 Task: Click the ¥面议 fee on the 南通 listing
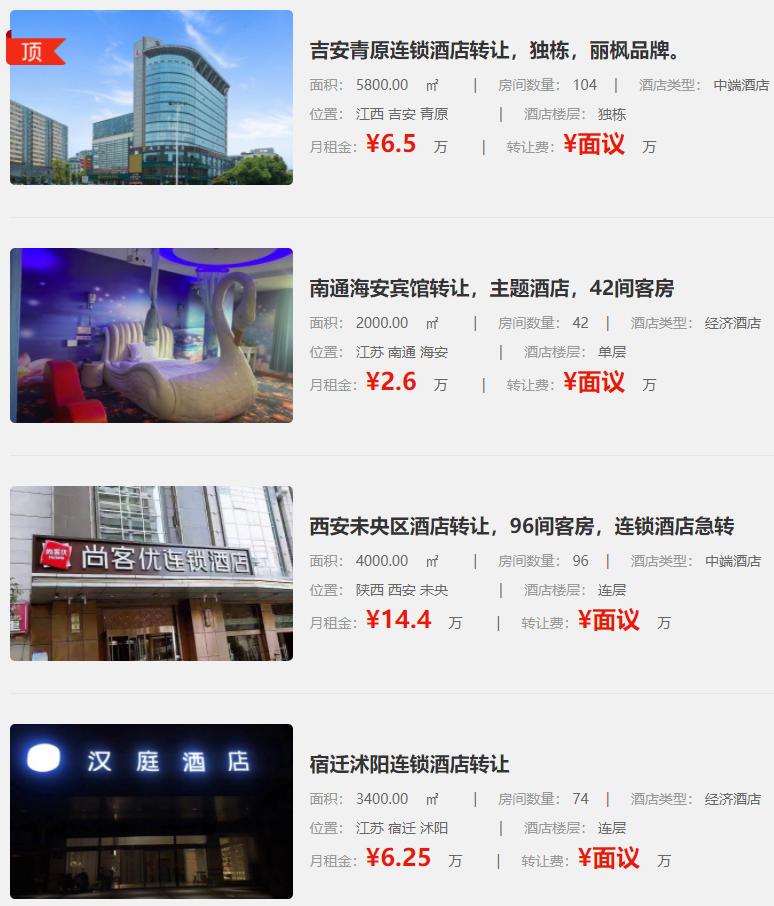[x=593, y=382]
